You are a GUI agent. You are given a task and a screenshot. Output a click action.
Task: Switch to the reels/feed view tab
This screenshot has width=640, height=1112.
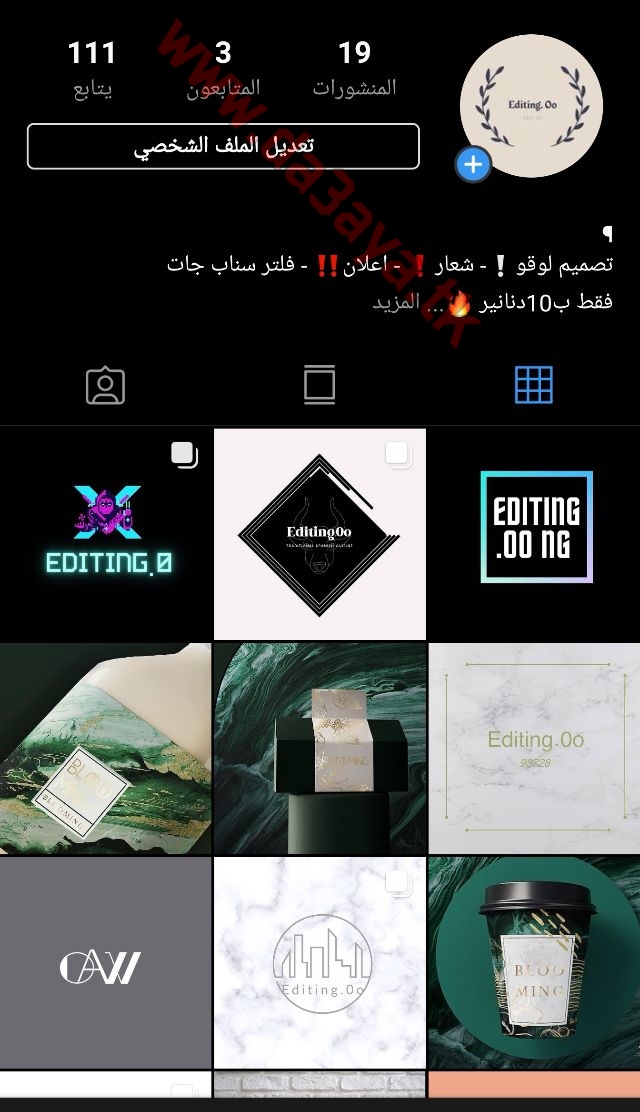[x=319, y=386]
